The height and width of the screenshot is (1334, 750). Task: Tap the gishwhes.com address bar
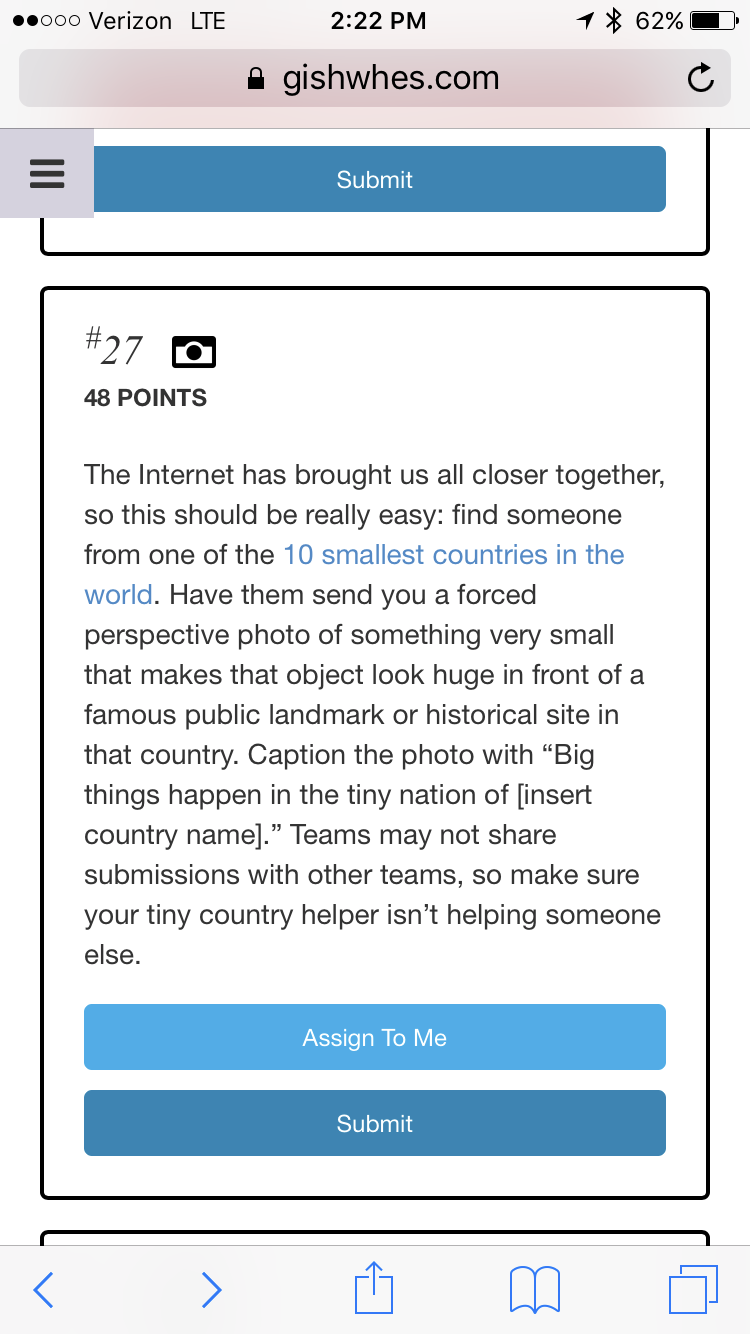[374, 79]
